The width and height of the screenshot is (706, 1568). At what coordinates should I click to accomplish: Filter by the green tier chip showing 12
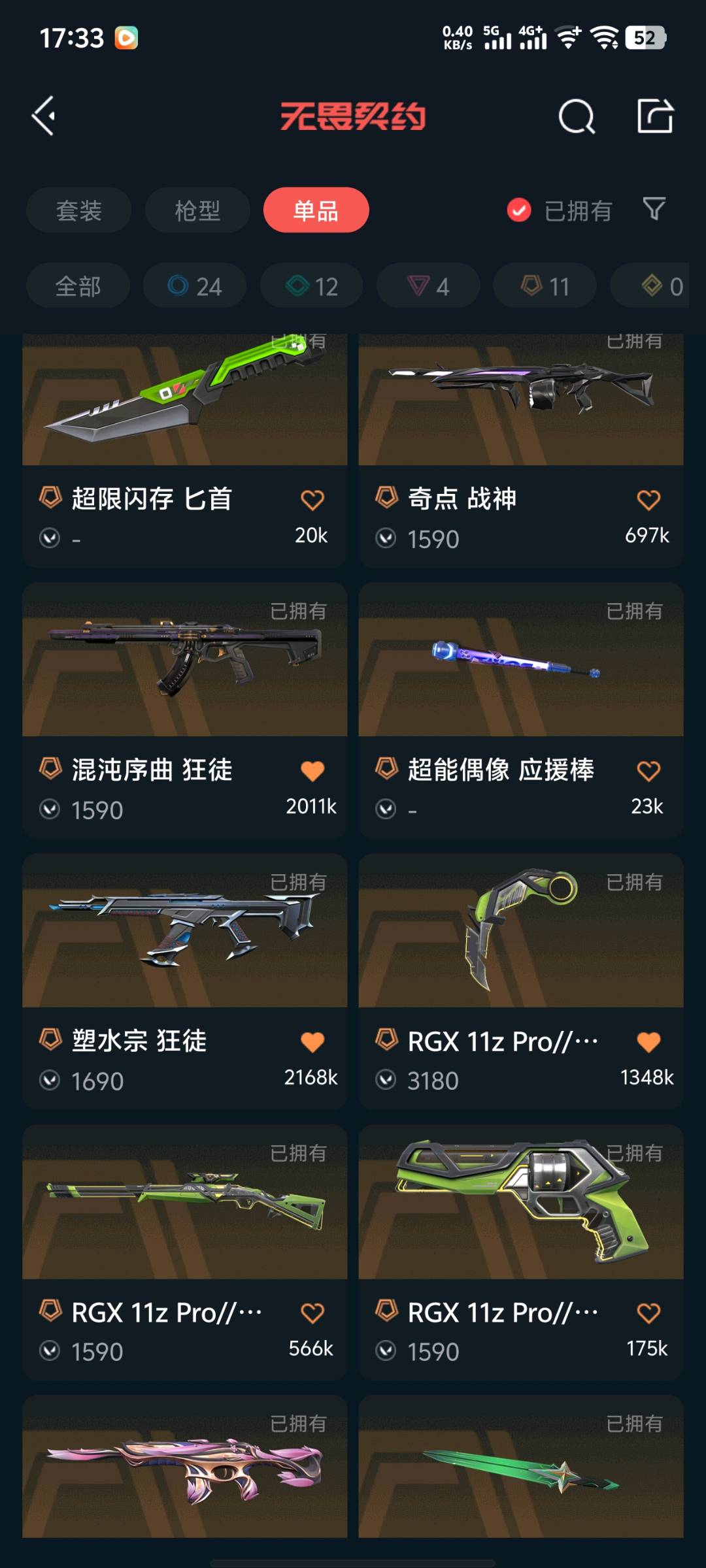click(312, 286)
